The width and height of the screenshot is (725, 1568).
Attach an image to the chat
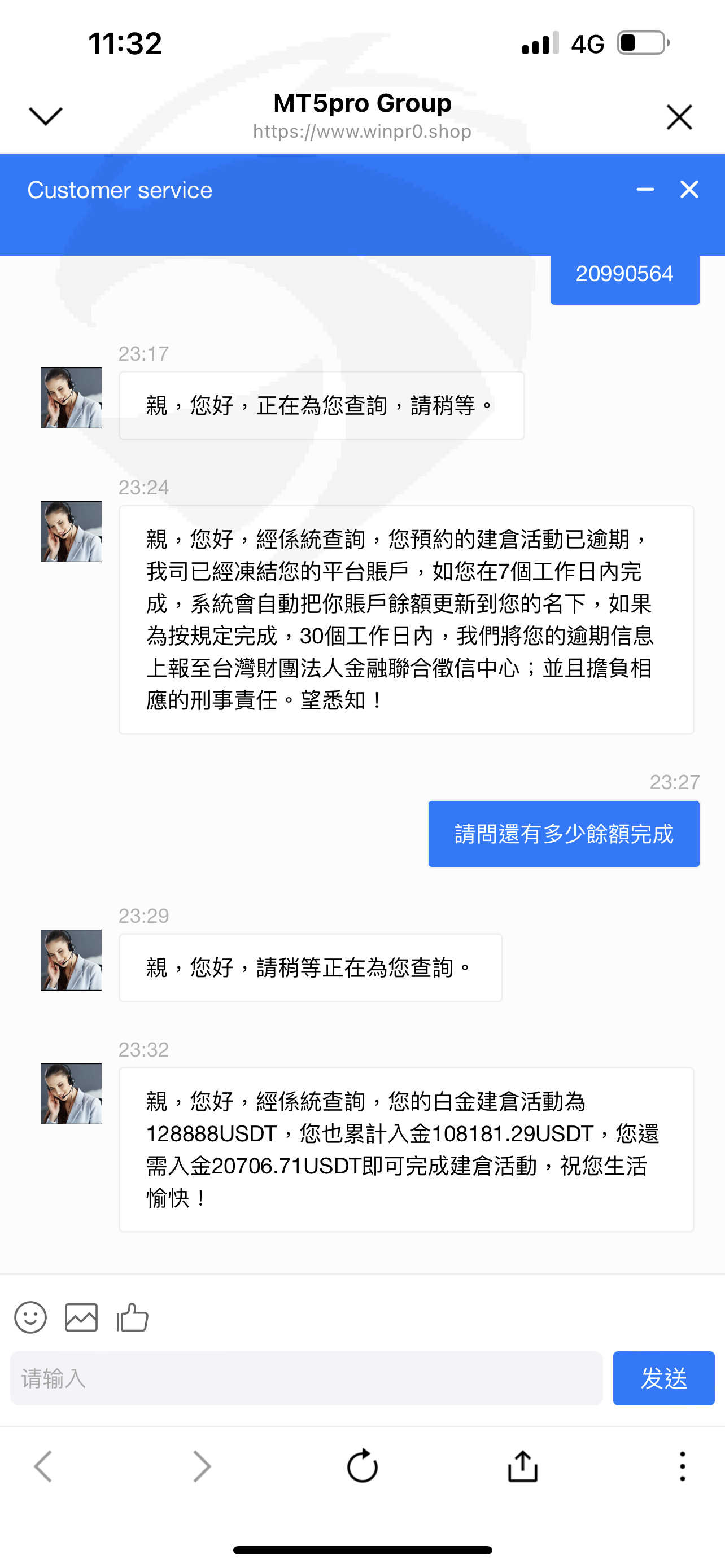tap(81, 1317)
